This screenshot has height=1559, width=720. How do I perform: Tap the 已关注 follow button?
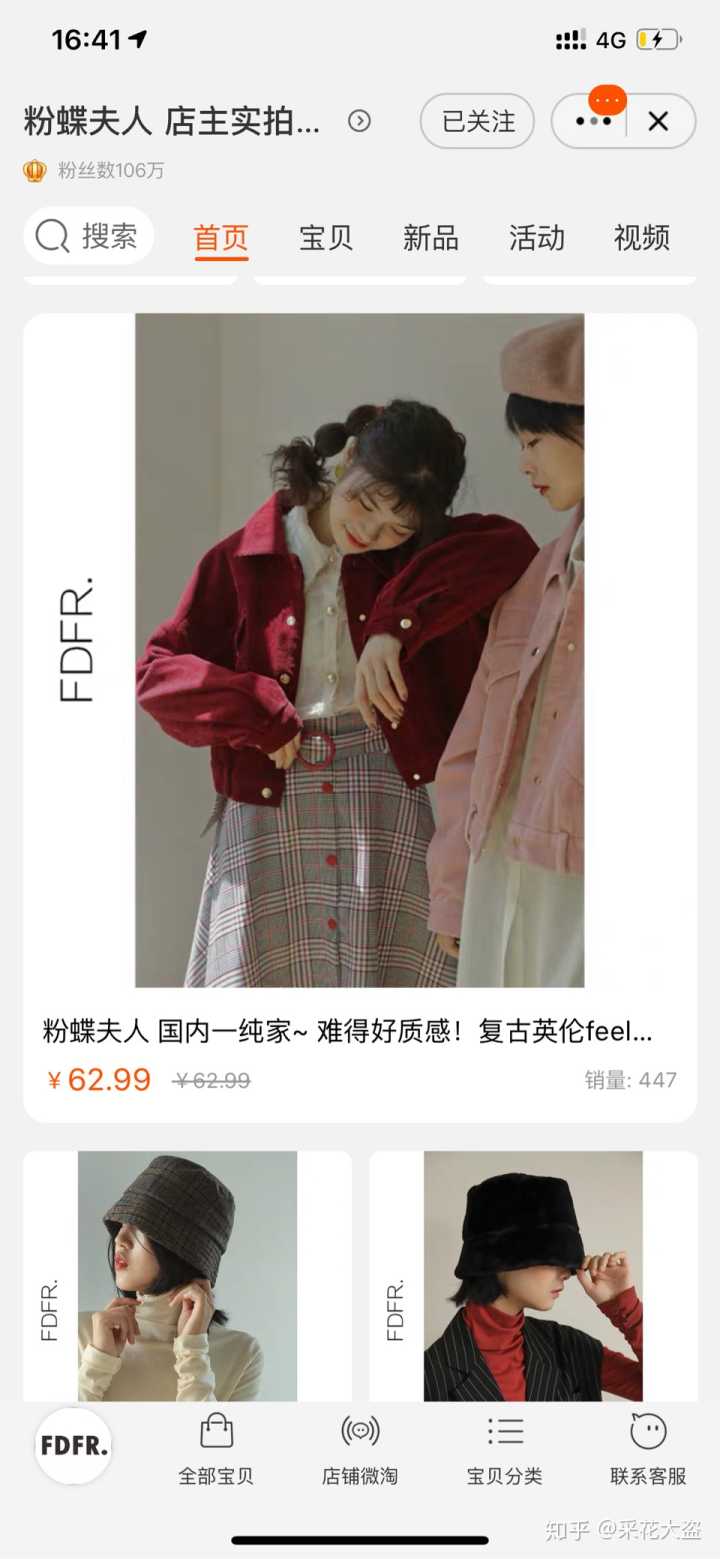(478, 122)
